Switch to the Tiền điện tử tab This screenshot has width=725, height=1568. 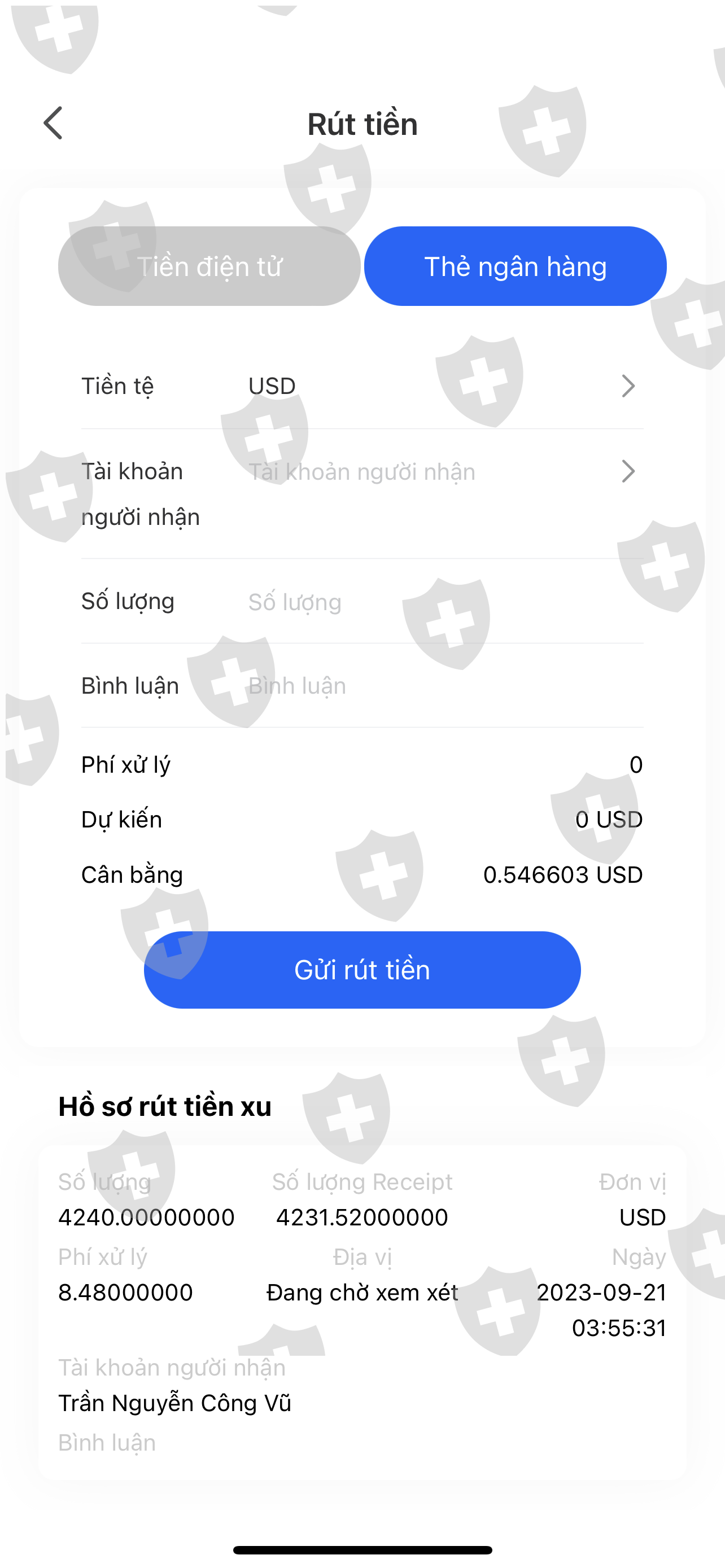tap(209, 266)
